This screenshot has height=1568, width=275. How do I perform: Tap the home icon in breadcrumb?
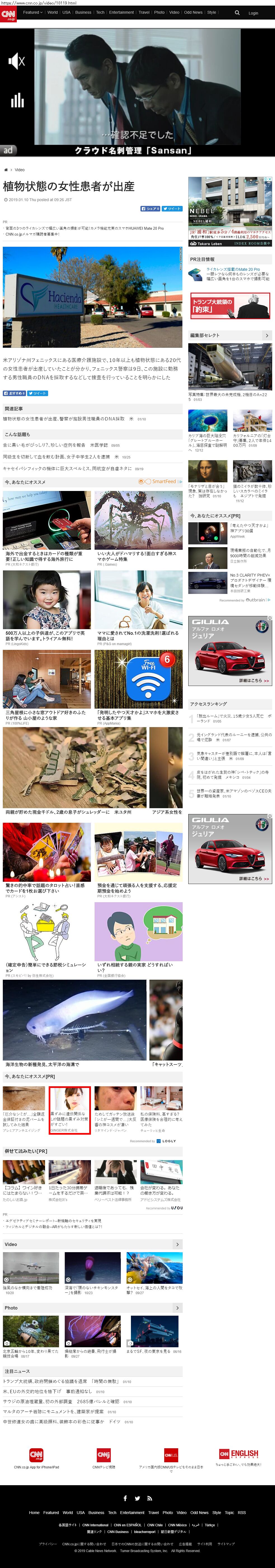(x=6, y=170)
